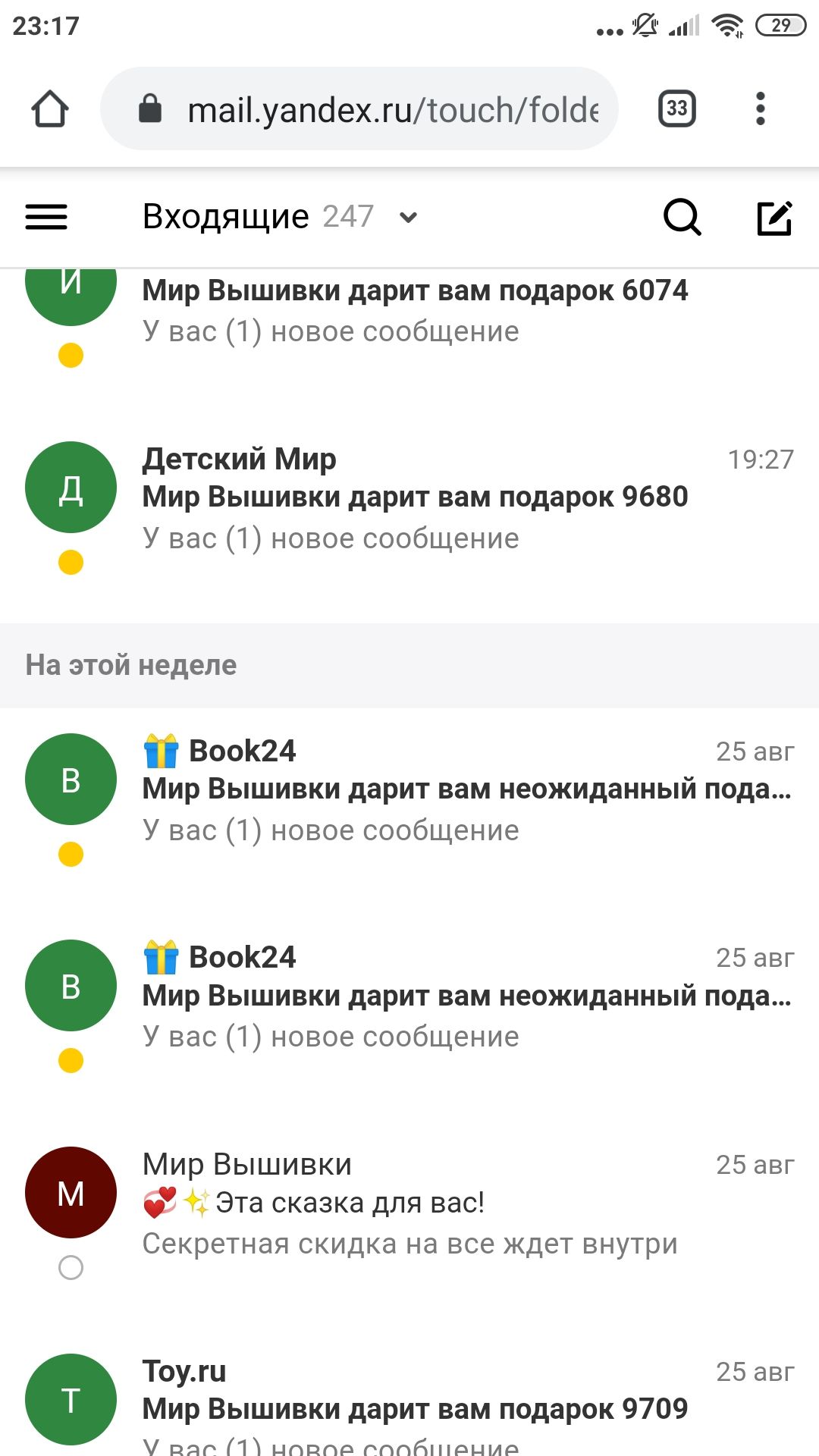Open the browser tab switcher

[676, 109]
